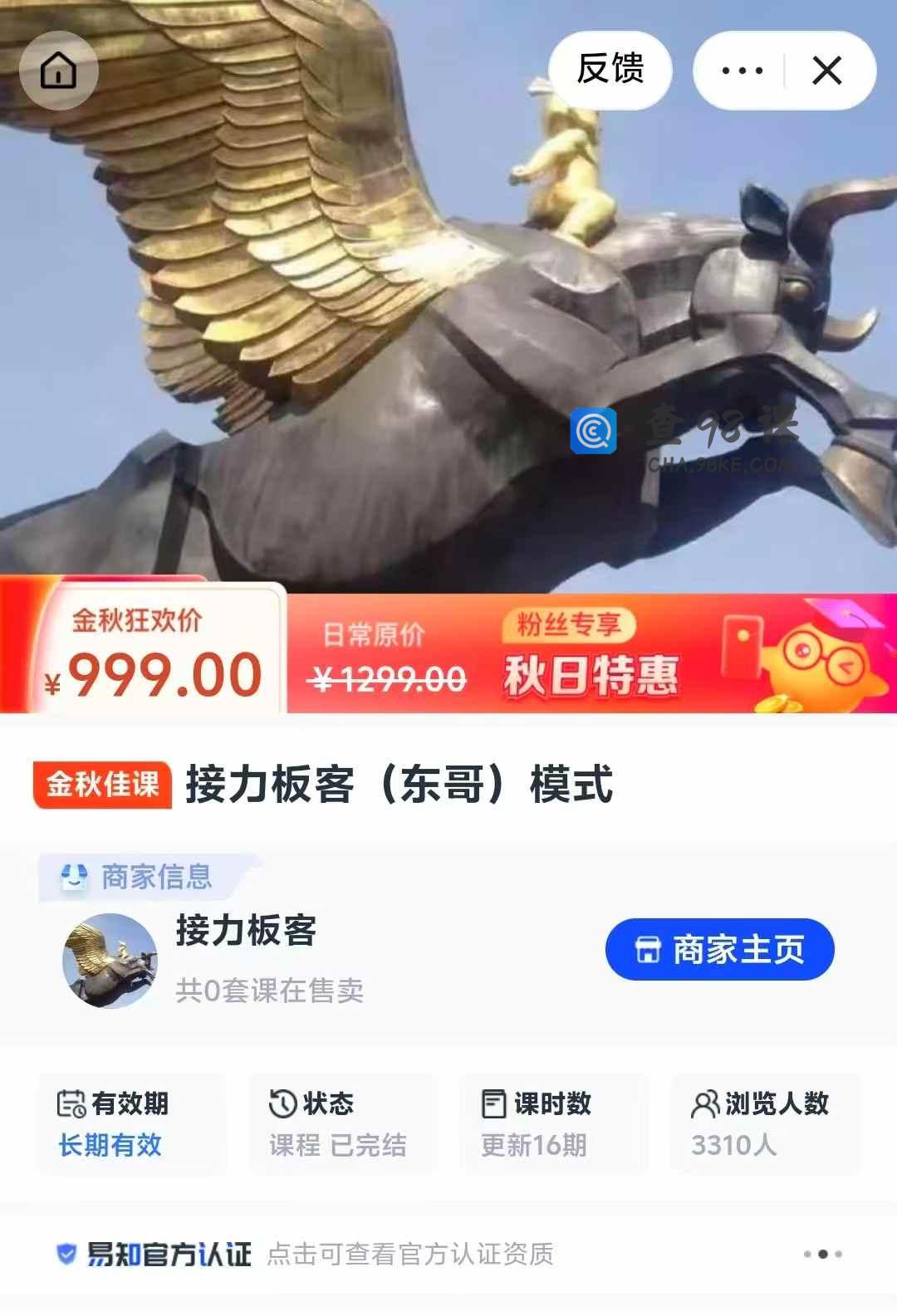Tap the 接力板客 merchant avatar

click(110, 961)
